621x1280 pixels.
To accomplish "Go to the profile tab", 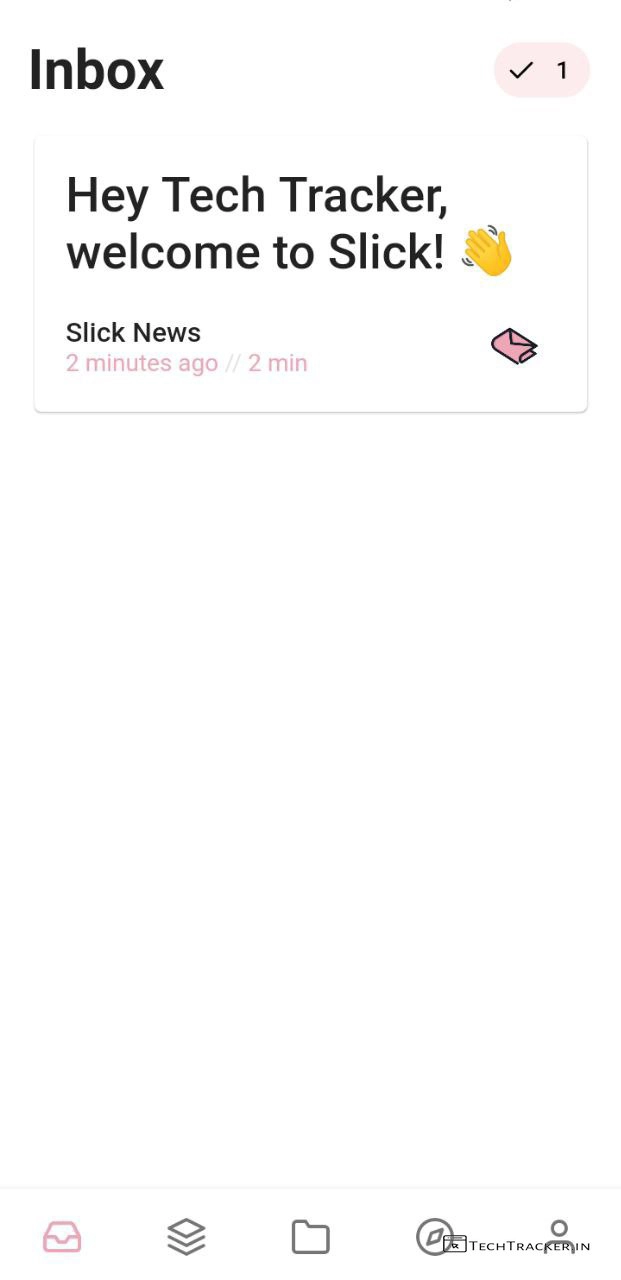I will coord(559,1235).
